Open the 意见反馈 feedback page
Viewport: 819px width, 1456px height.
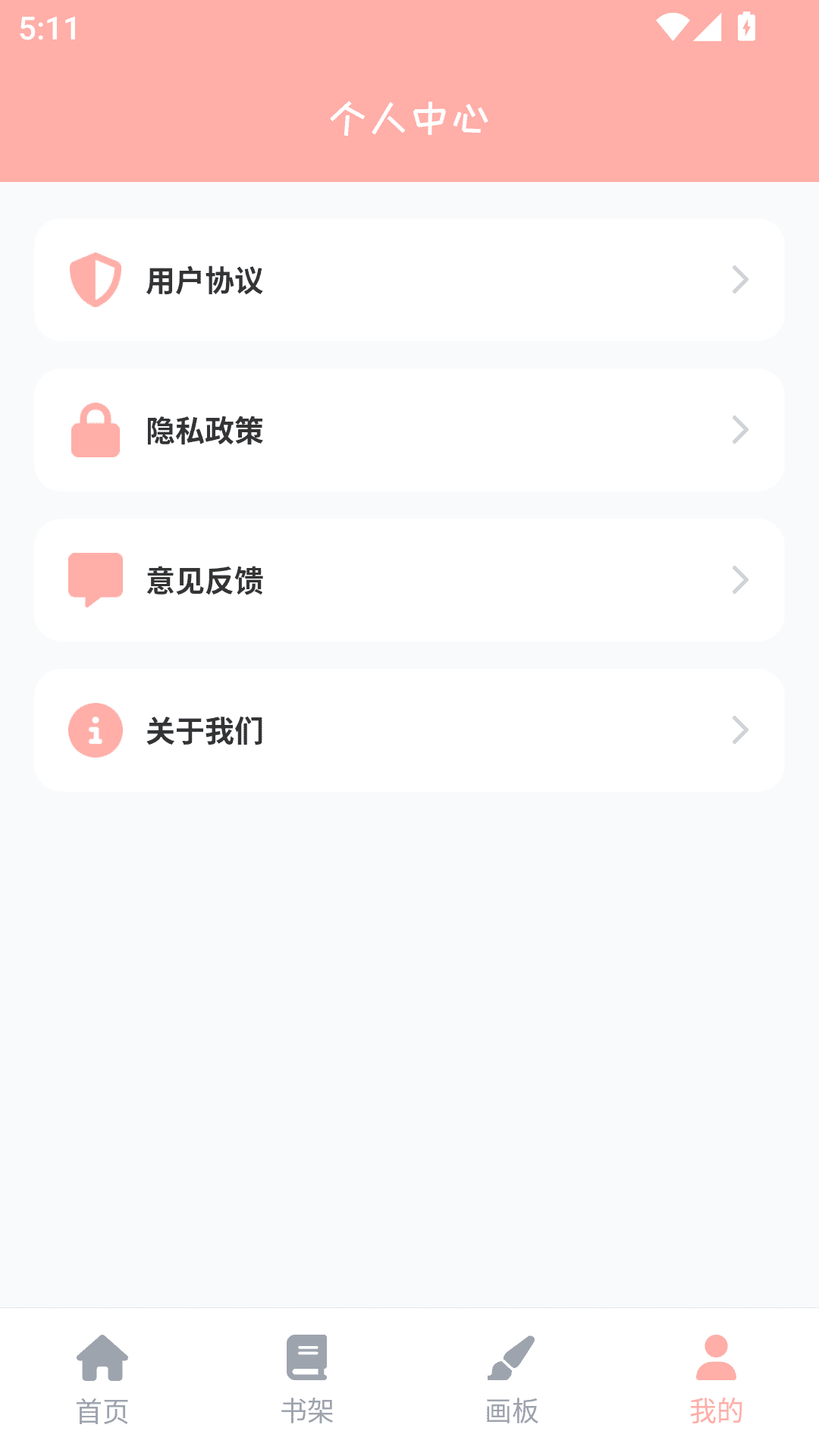coord(409,580)
